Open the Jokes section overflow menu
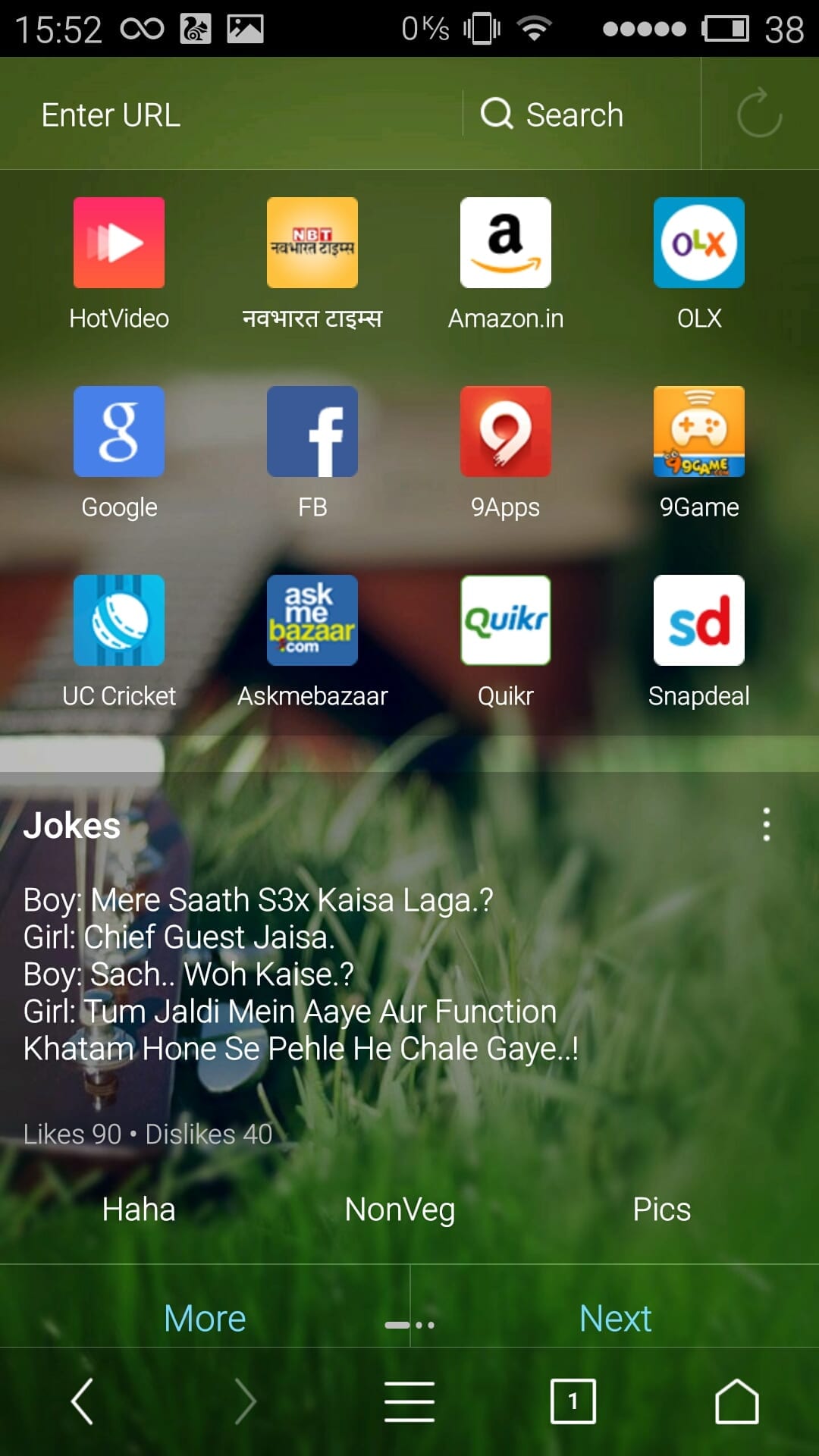819x1456 pixels. [767, 824]
